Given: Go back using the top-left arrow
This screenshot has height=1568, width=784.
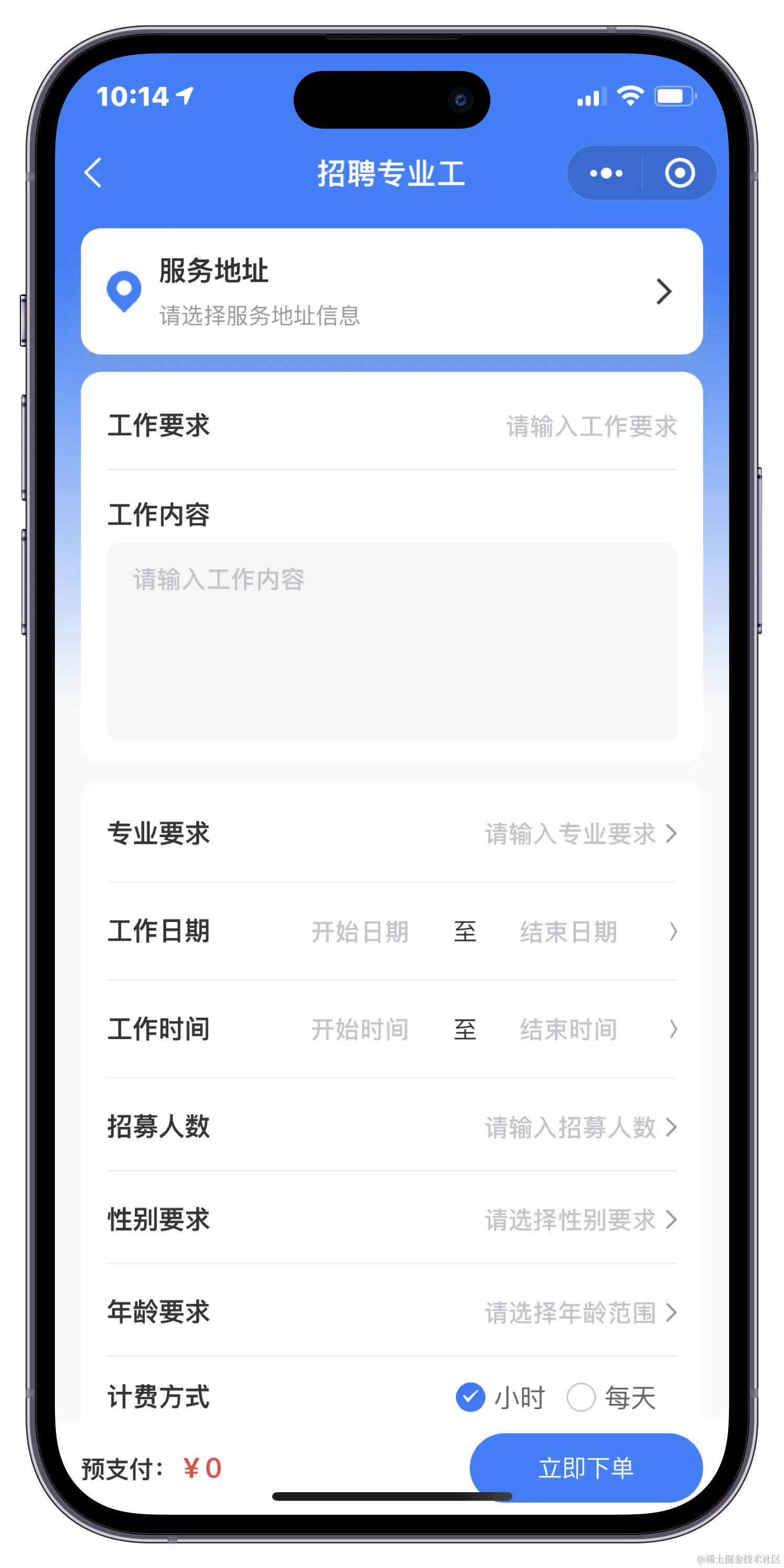Looking at the screenshot, I should [x=93, y=173].
